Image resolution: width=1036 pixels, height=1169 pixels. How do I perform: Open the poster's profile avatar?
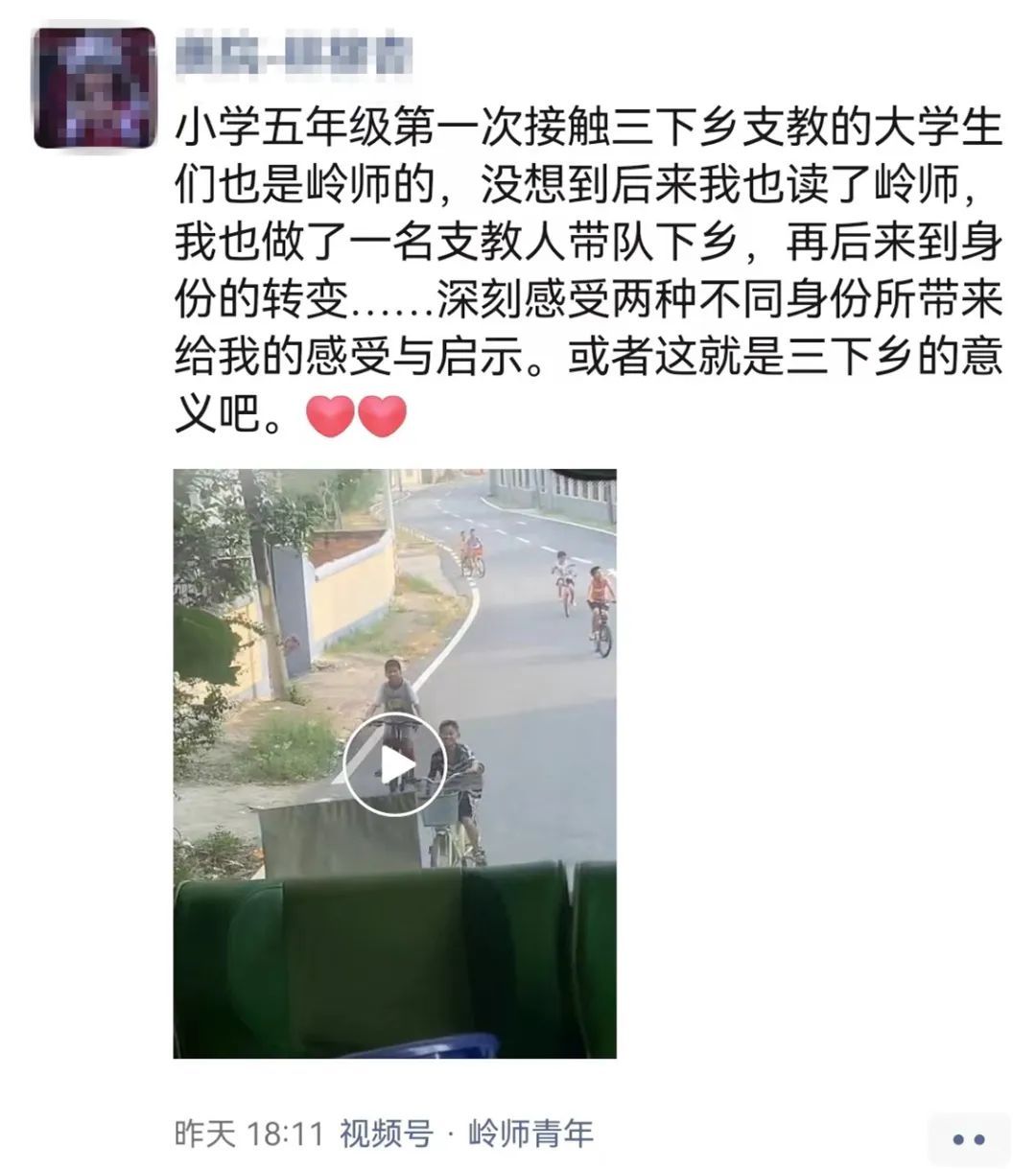click(x=94, y=87)
